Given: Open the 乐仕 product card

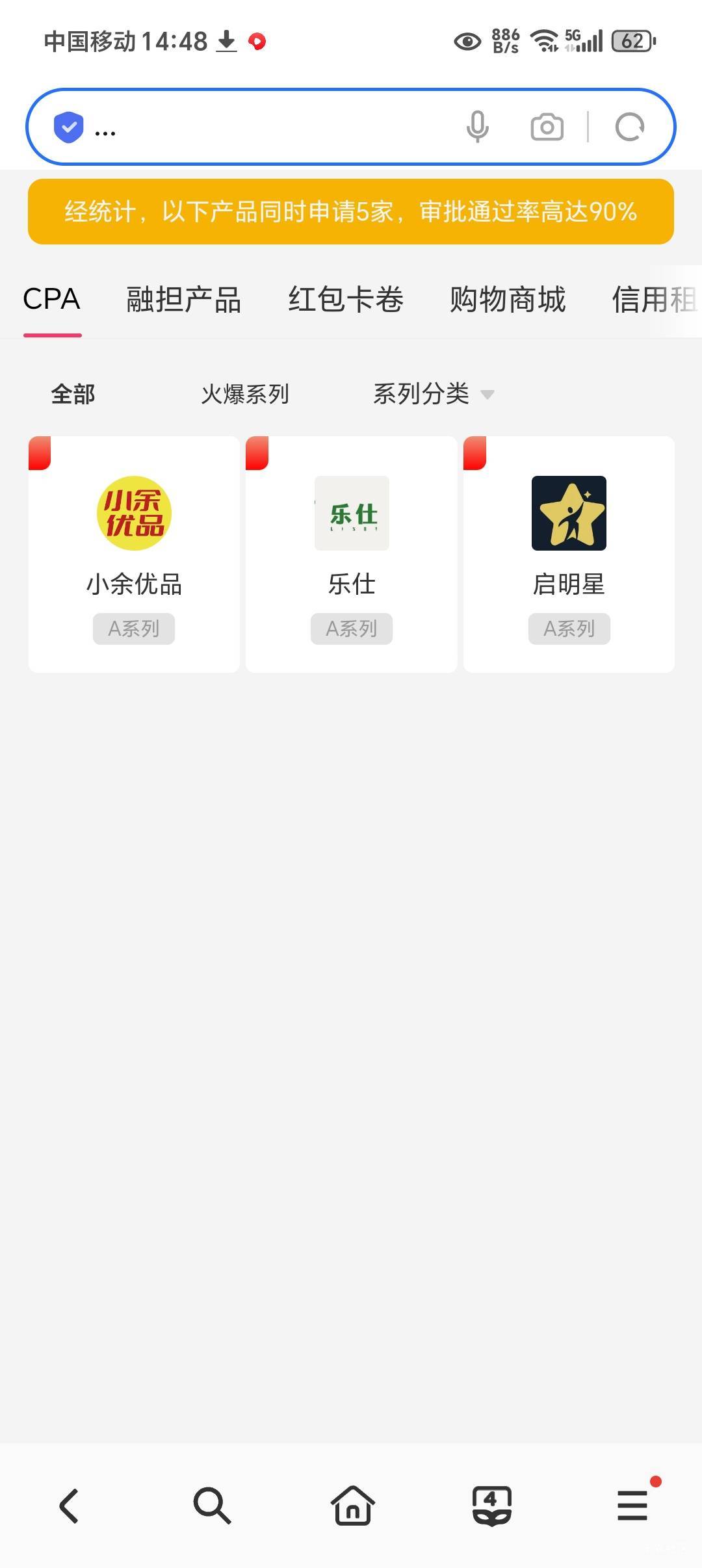Looking at the screenshot, I should pyautogui.click(x=352, y=554).
